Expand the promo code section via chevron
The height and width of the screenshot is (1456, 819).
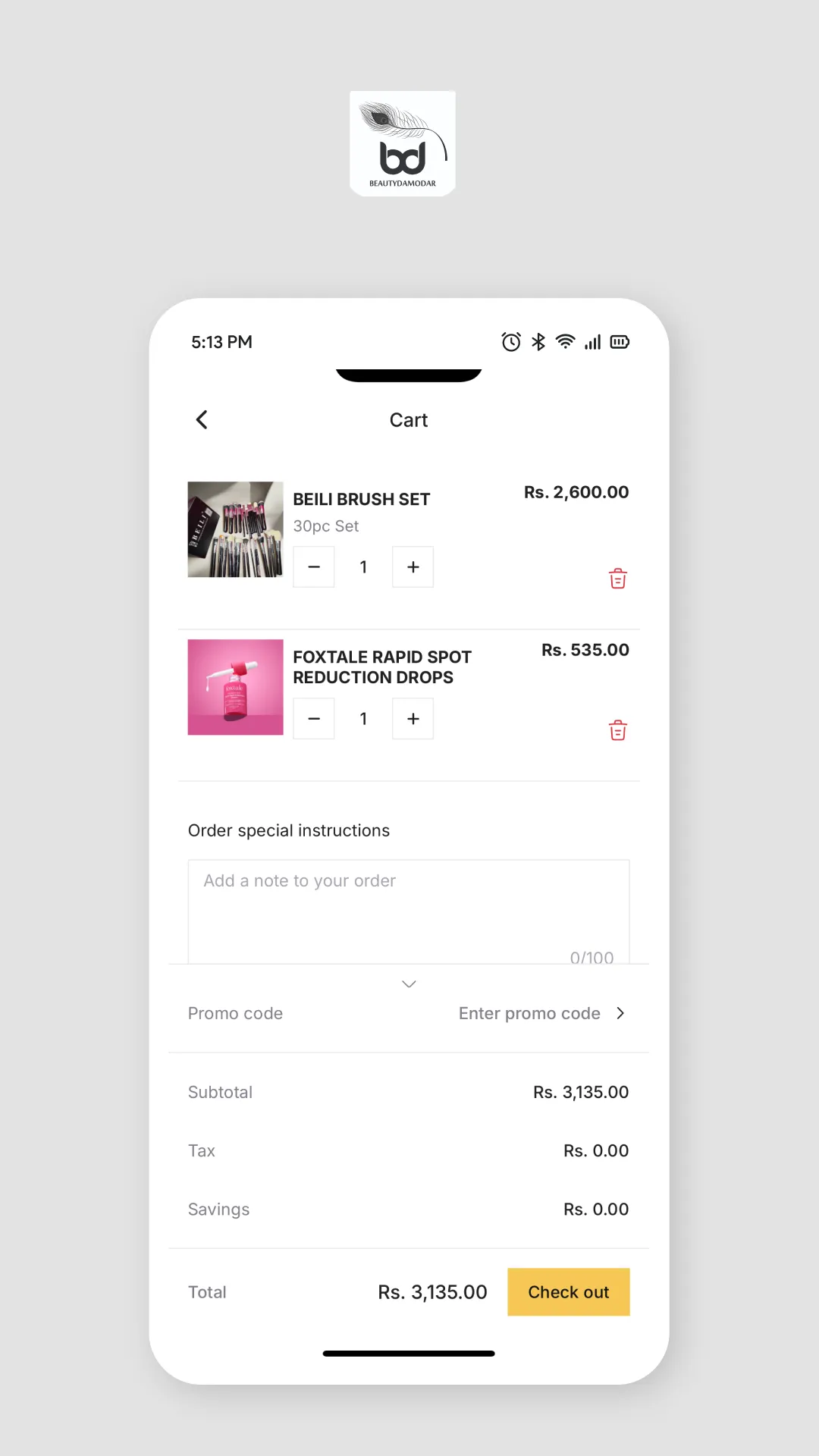[x=620, y=1013]
